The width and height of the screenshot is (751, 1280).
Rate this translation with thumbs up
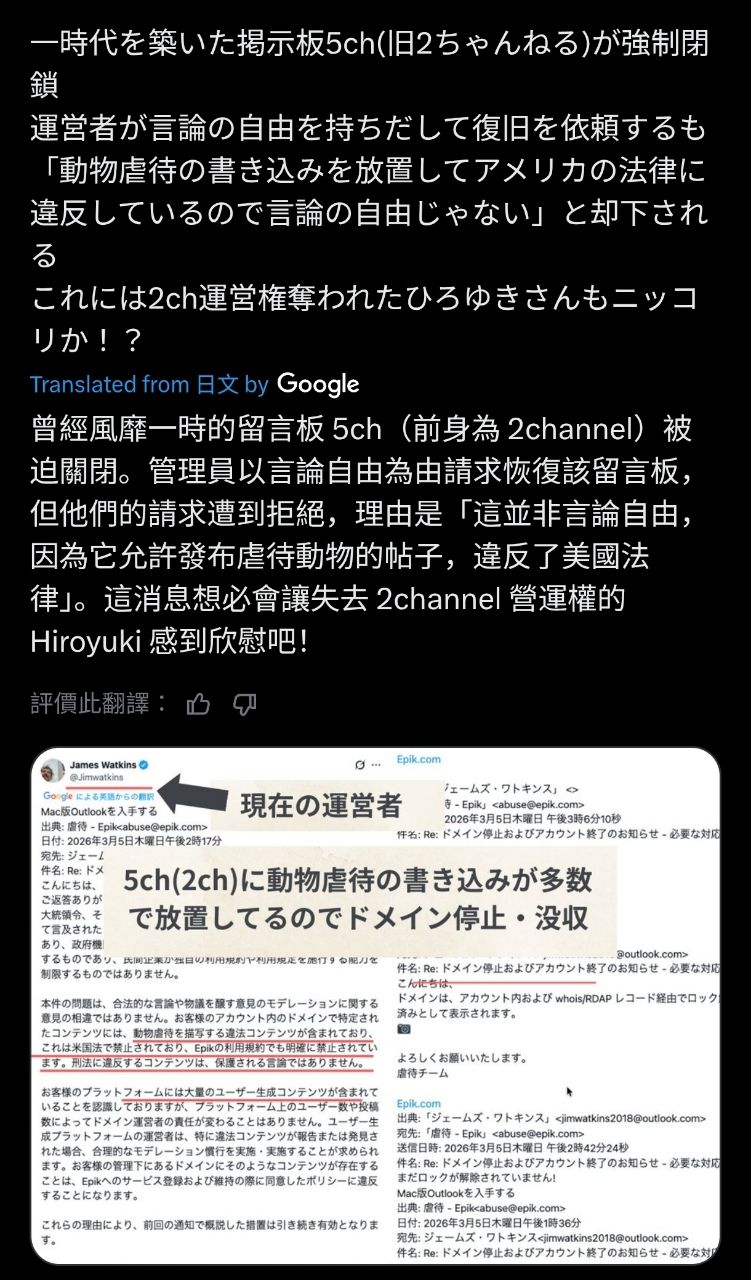pyautogui.click(x=199, y=704)
